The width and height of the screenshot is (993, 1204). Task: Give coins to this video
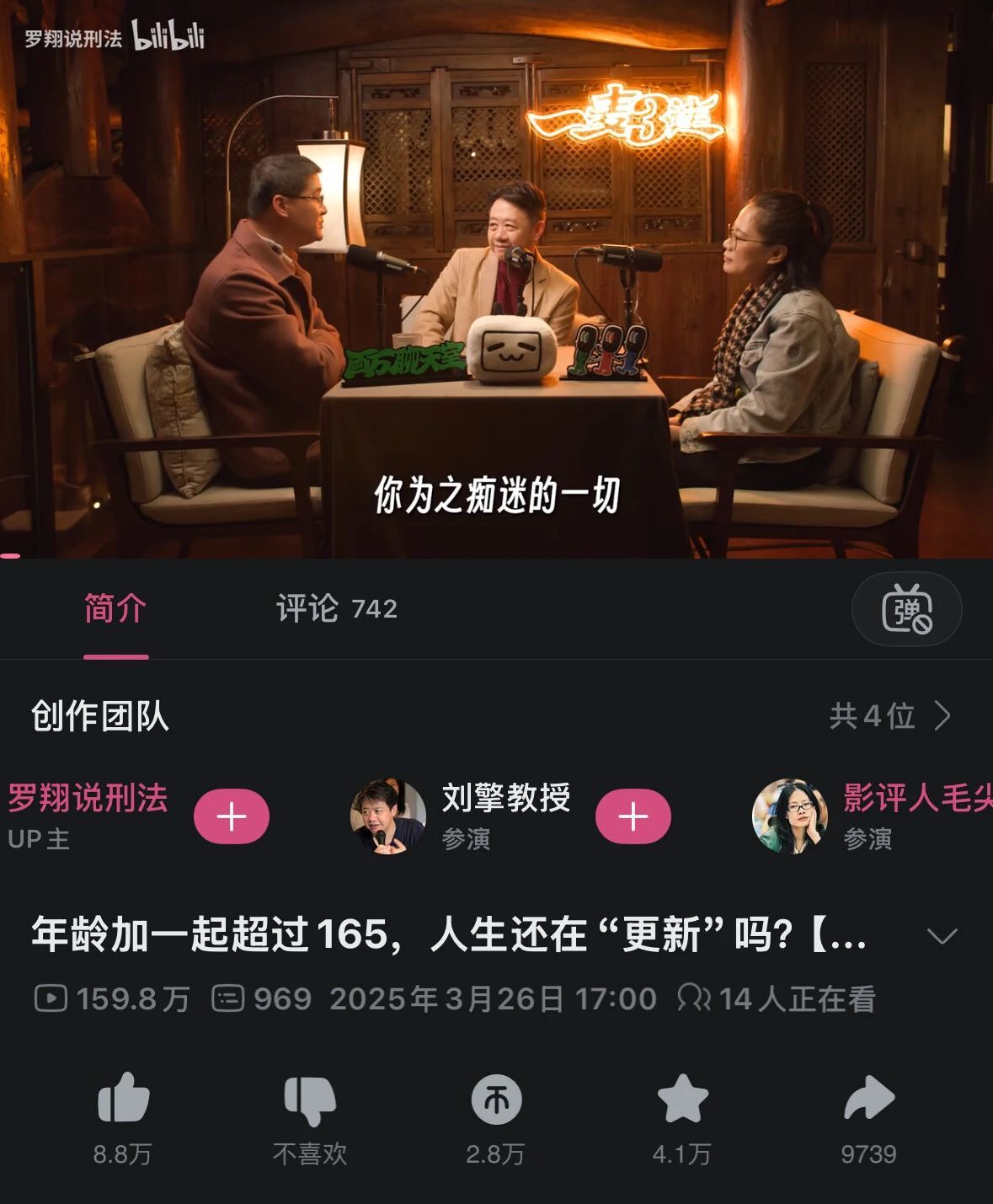coord(496,1099)
